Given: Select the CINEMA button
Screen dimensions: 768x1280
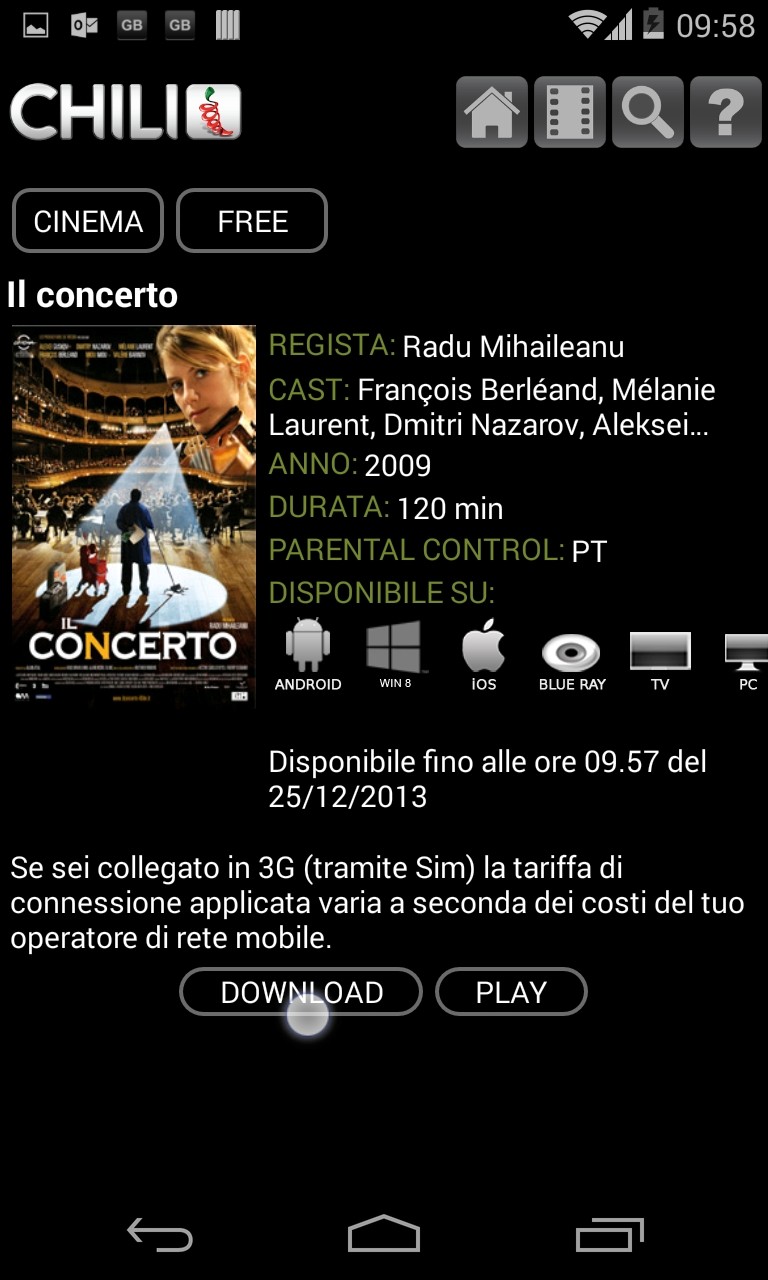Looking at the screenshot, I should pyautogui.click(x=88, y=221).
